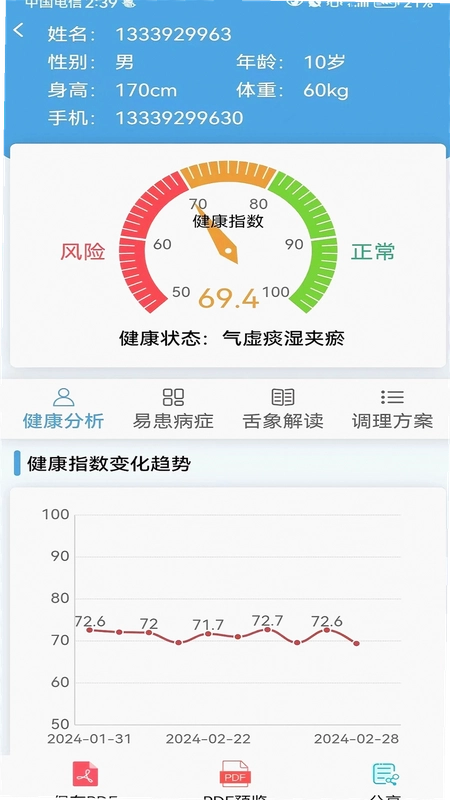Open the 易患病症 tab

click(173, 409)
